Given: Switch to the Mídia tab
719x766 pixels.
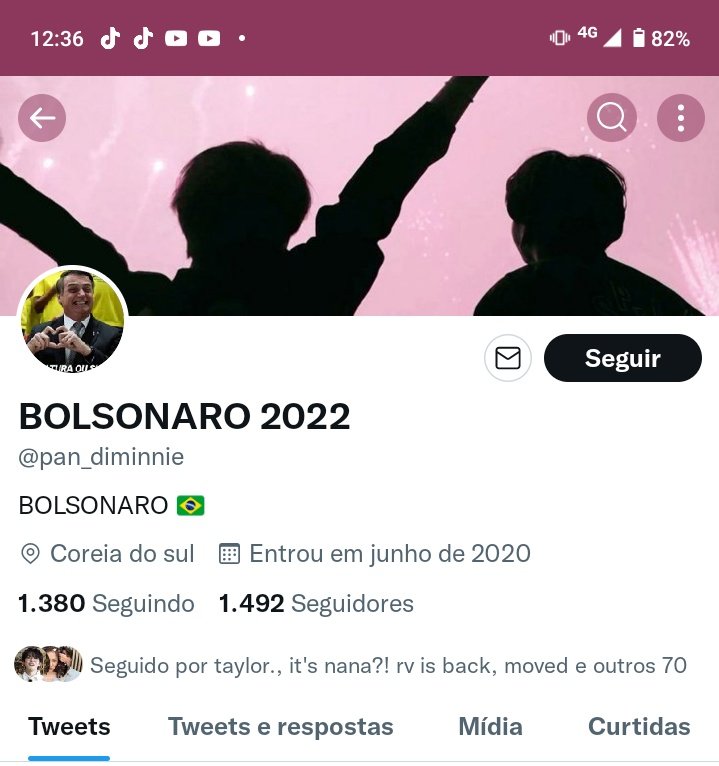Looking at the screenshot, I should pos(490,726).
